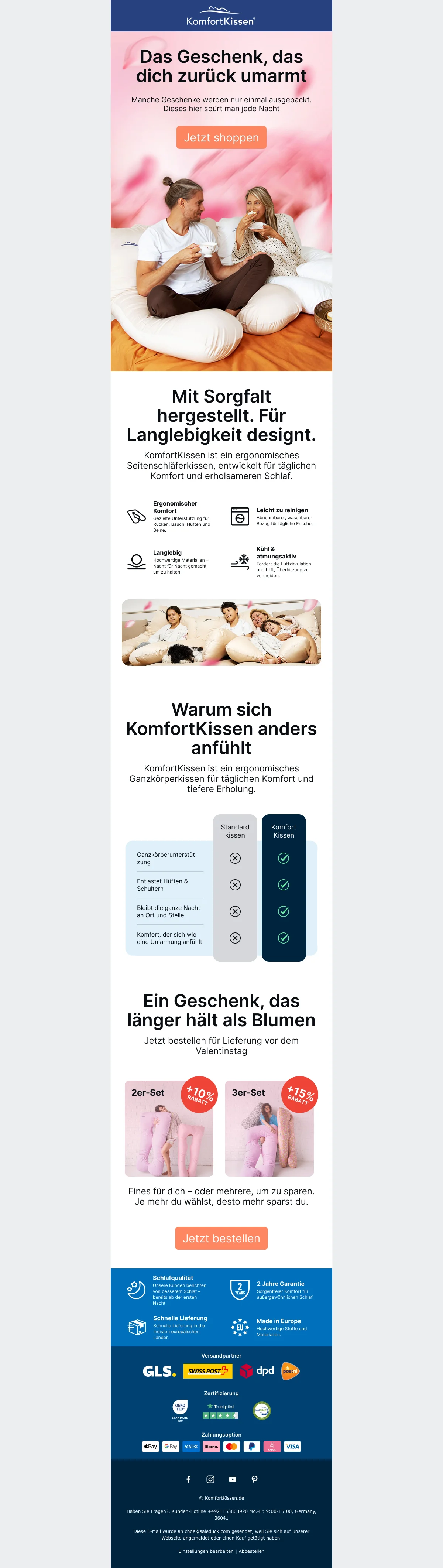Screen dimensions: 443x1568
Task: Open the Instagram profile
Action: pos(210,1479)
